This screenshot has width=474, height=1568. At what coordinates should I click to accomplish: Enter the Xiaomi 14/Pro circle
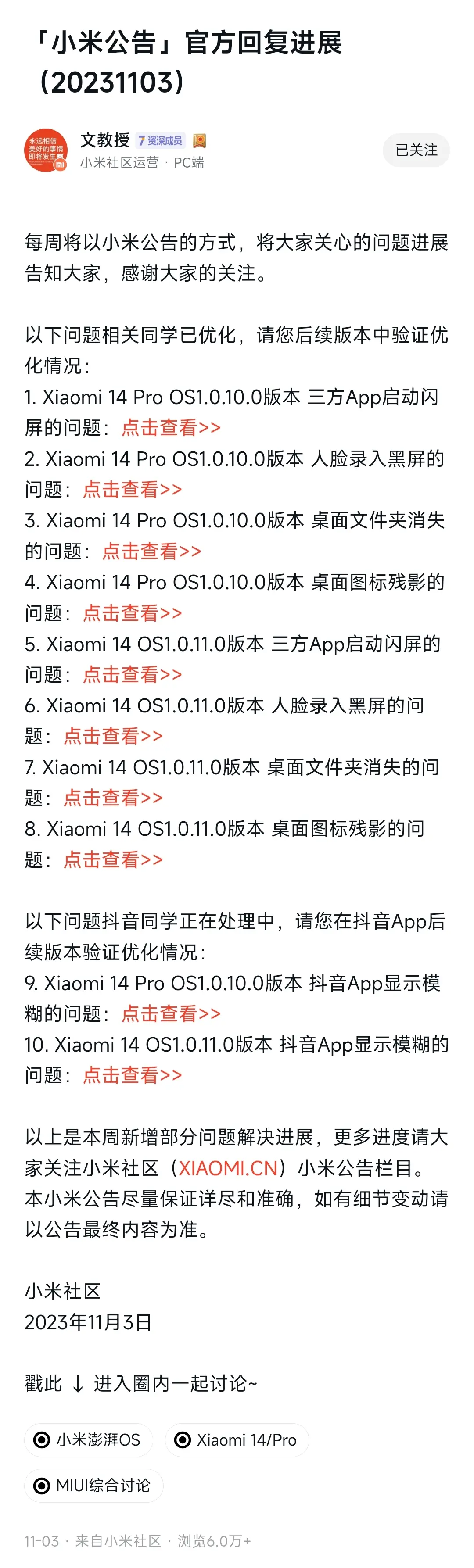(x=237, y=1439)
